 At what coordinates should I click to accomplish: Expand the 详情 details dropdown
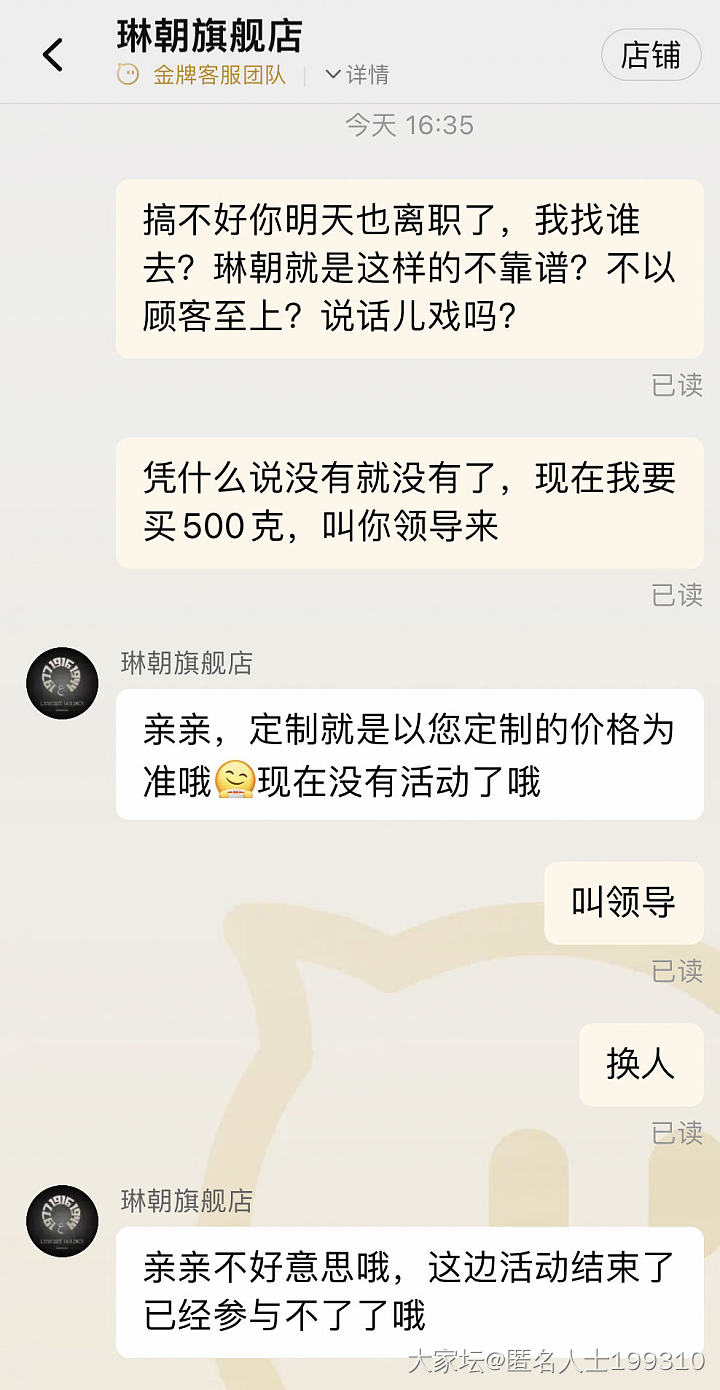coord(357,75)
